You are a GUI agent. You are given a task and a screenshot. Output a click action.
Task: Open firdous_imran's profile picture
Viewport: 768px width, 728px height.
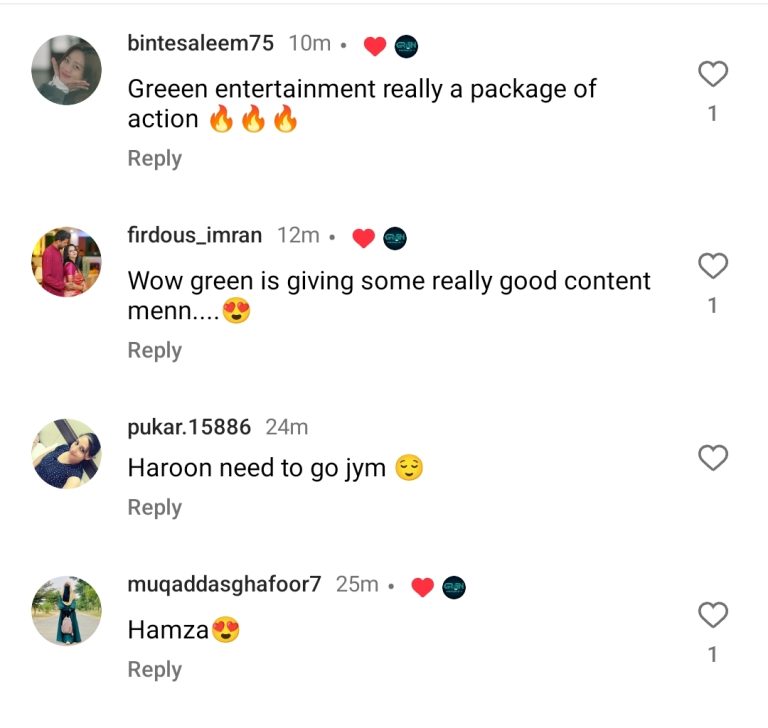[67, 262]
